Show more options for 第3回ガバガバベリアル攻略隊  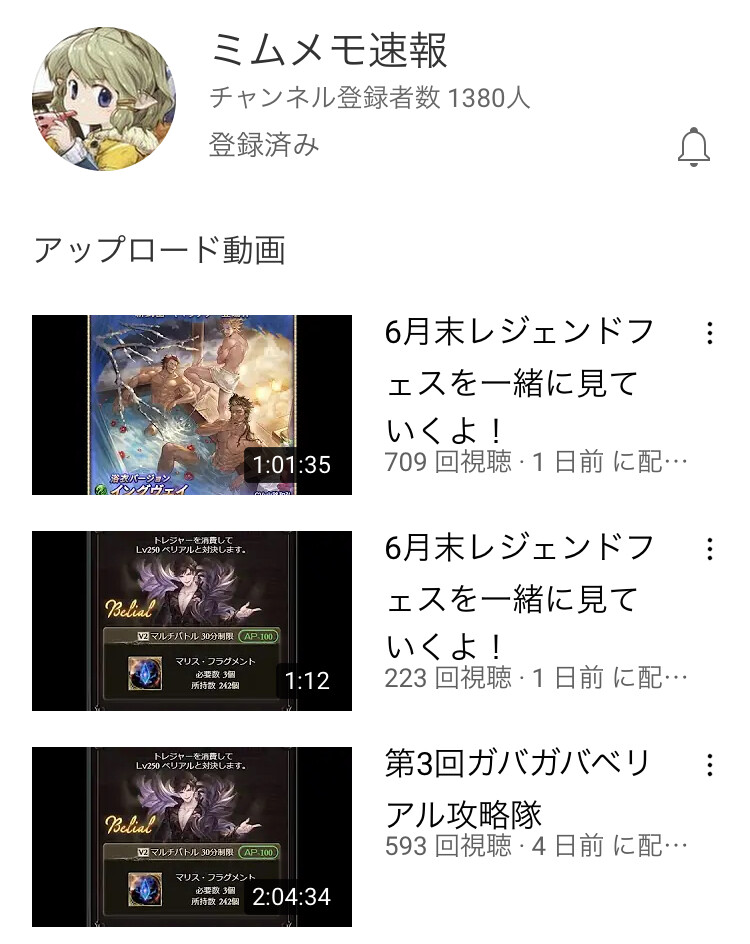tap(709, 766)
